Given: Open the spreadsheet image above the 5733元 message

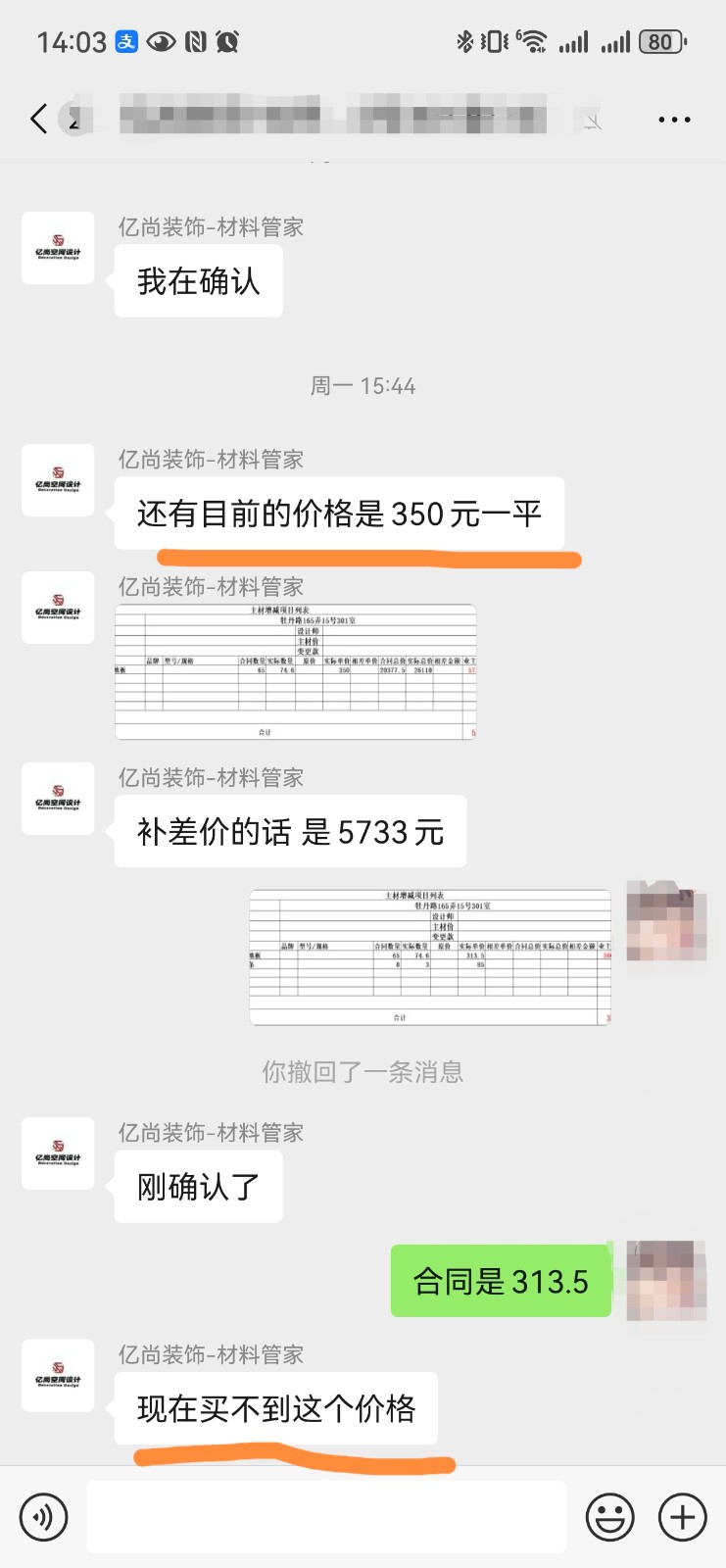Looking at the screenshot, I should [x=295, y=671].
